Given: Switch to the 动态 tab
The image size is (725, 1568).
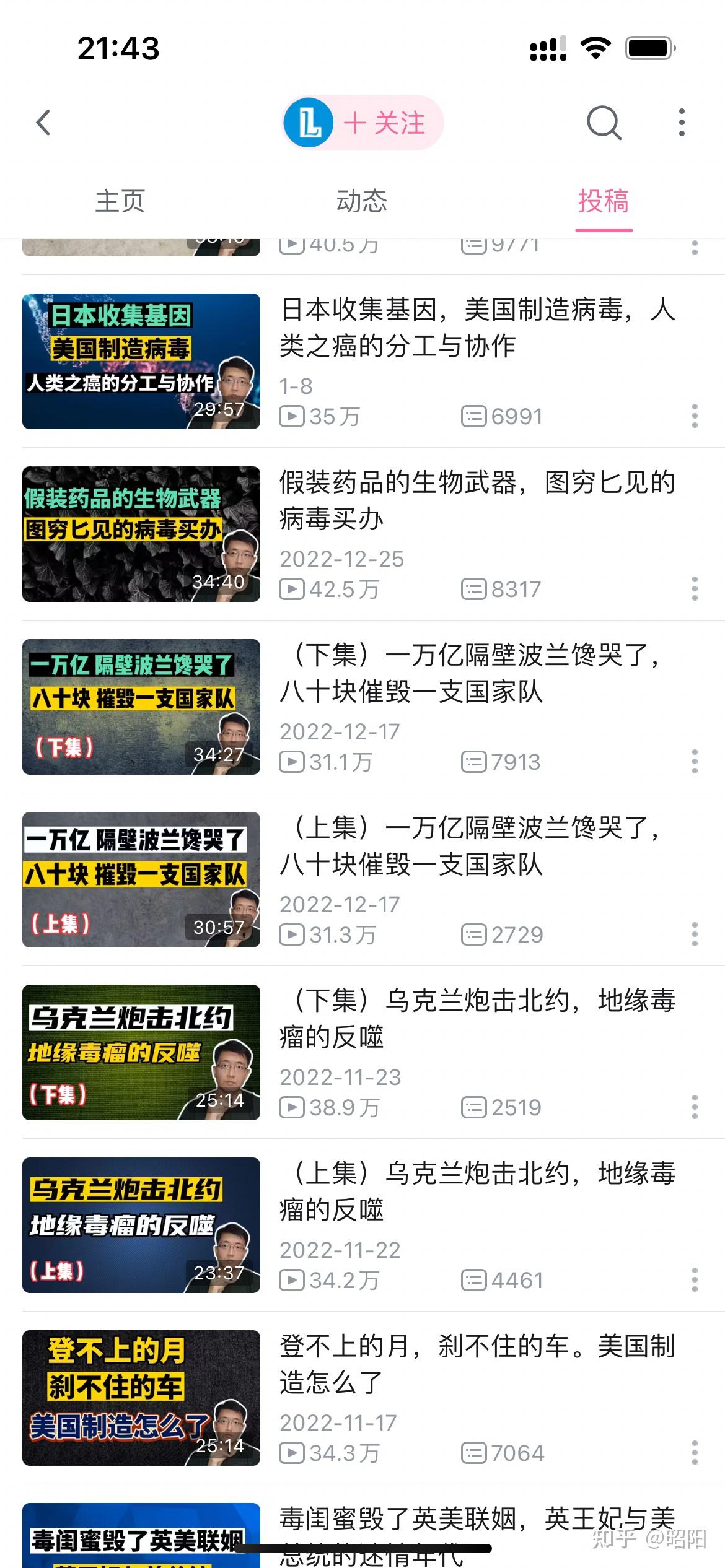Looking at the screenshot, I should click(362, 201).
